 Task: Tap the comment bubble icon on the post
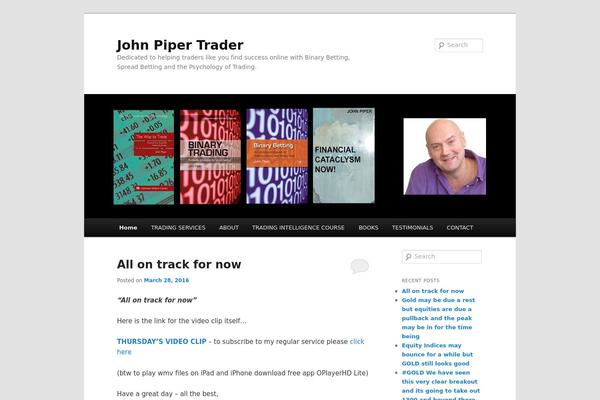(x=359, y=266)
